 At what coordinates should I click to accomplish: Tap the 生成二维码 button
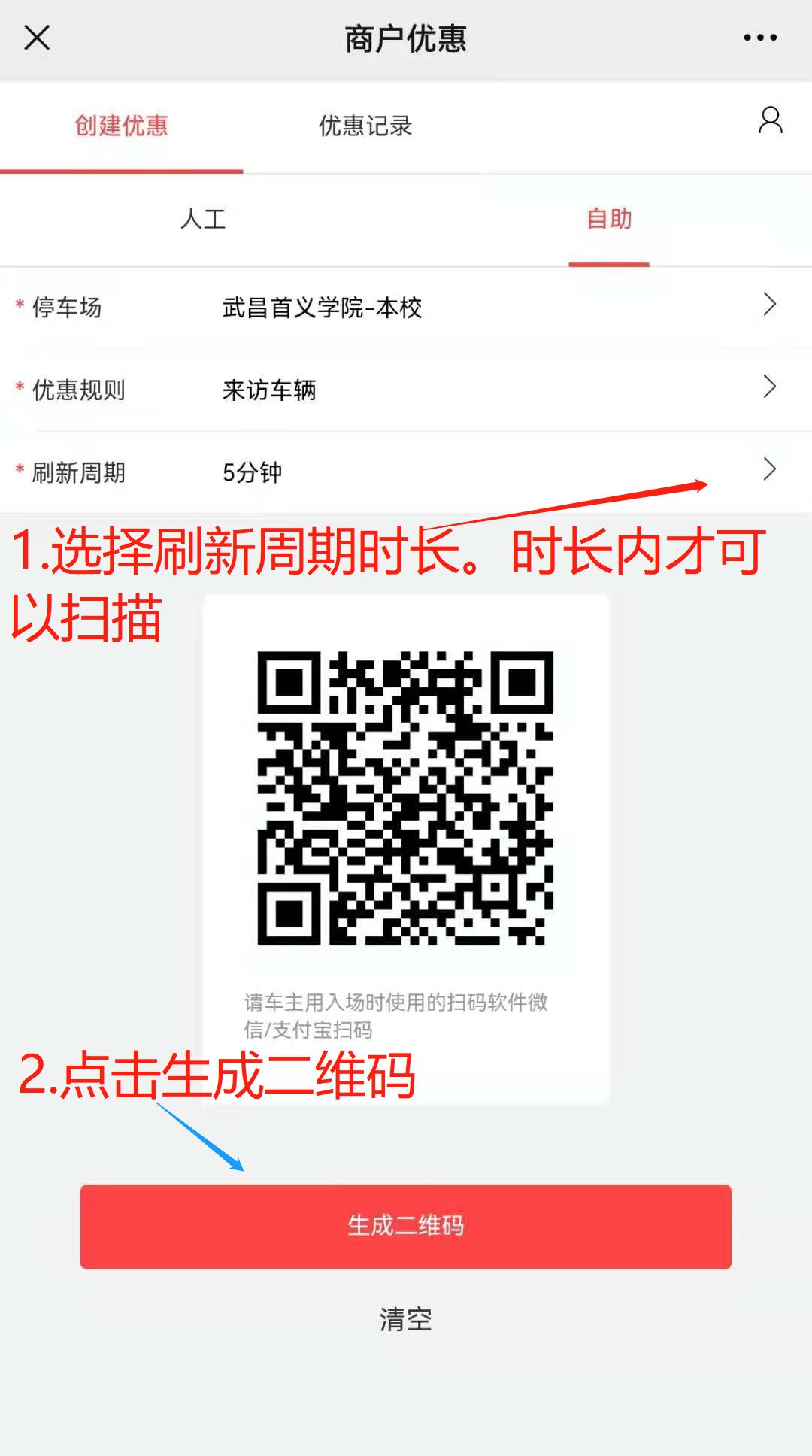pyautogui.click(x=406, y=1226)
